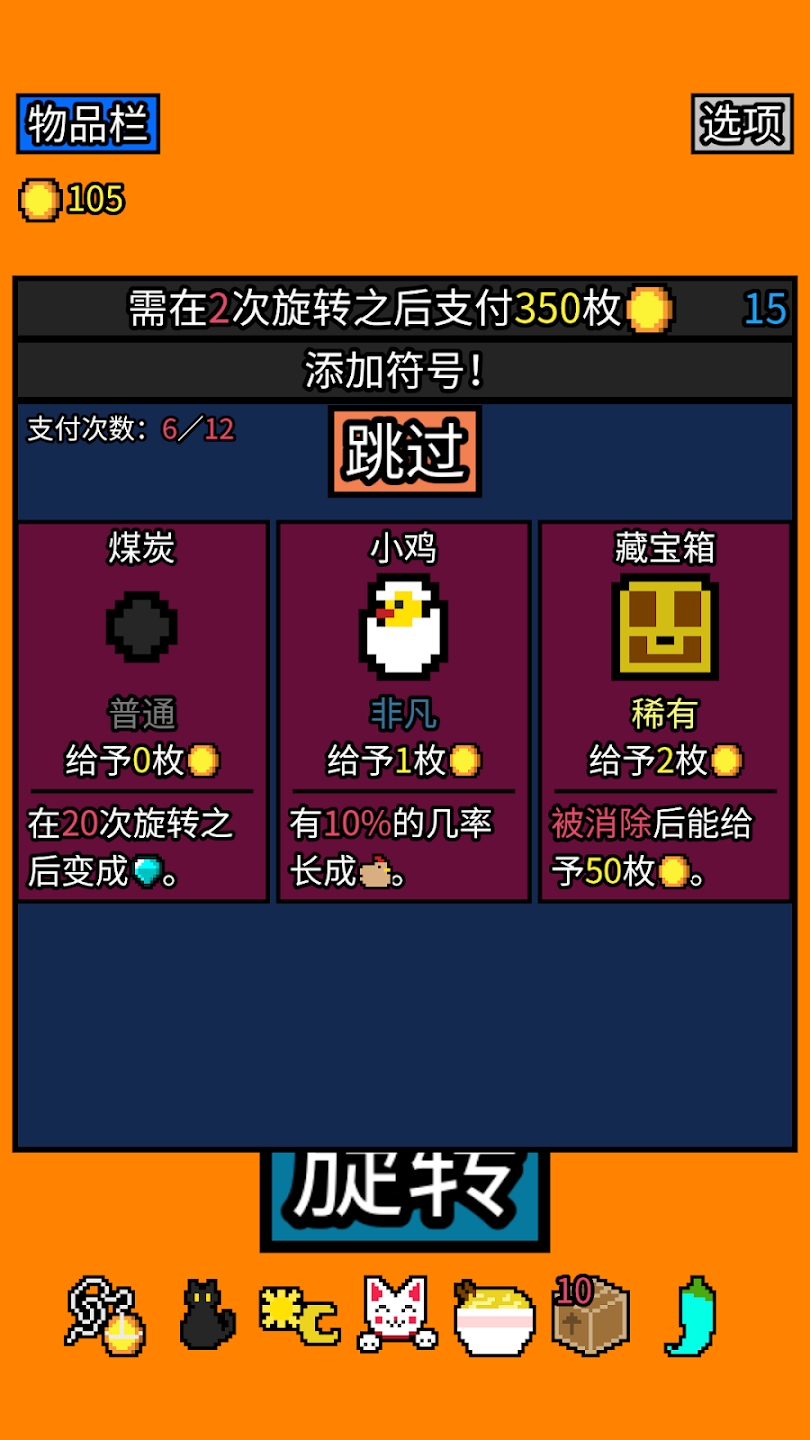The image size is (810, 1440).
Task: View the swirl and coin item
Action: (x=106, y=1315)
